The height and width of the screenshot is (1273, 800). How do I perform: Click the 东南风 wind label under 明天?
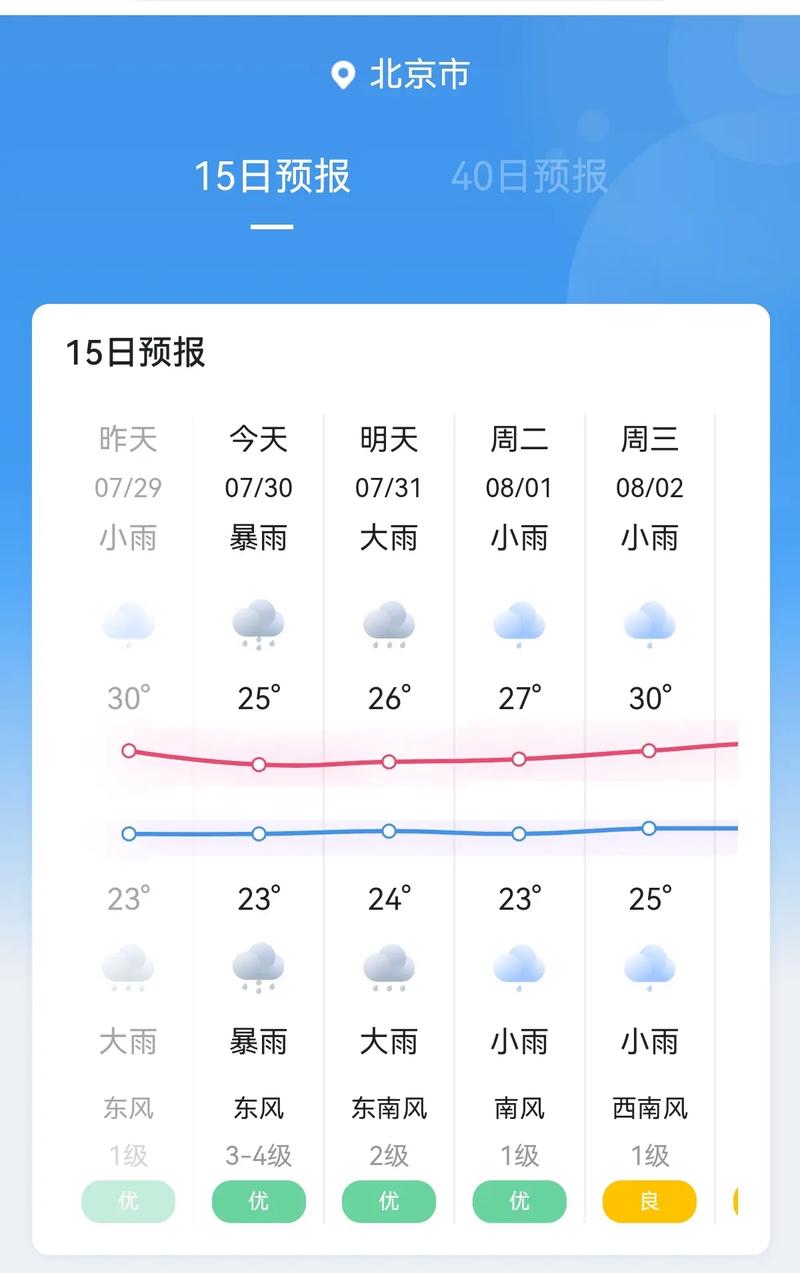[389, 1108]
